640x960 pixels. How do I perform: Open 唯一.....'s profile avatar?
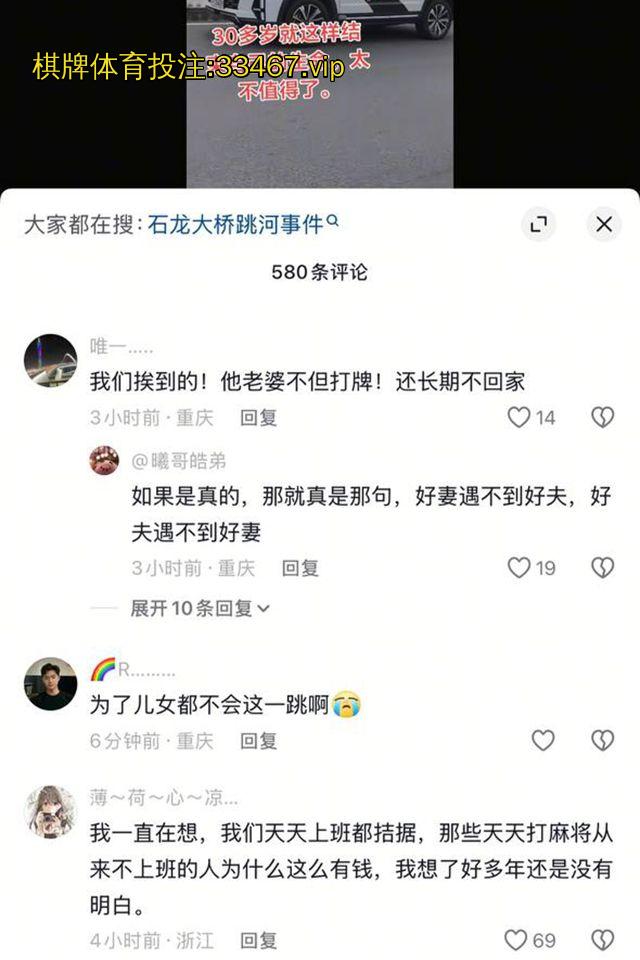(x=50, y=360)
